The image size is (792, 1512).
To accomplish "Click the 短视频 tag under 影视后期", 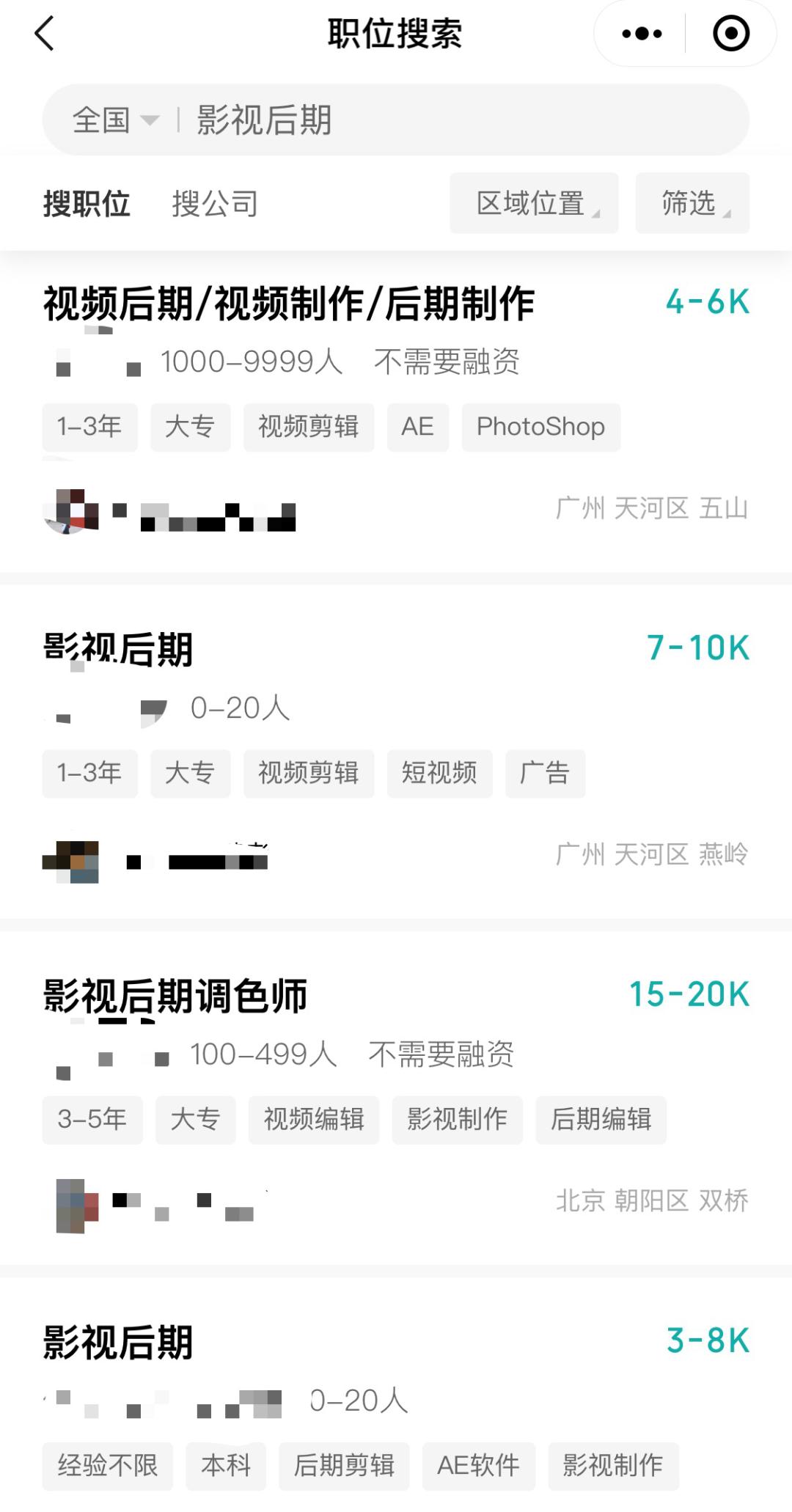I will click(x=439, y=774).
